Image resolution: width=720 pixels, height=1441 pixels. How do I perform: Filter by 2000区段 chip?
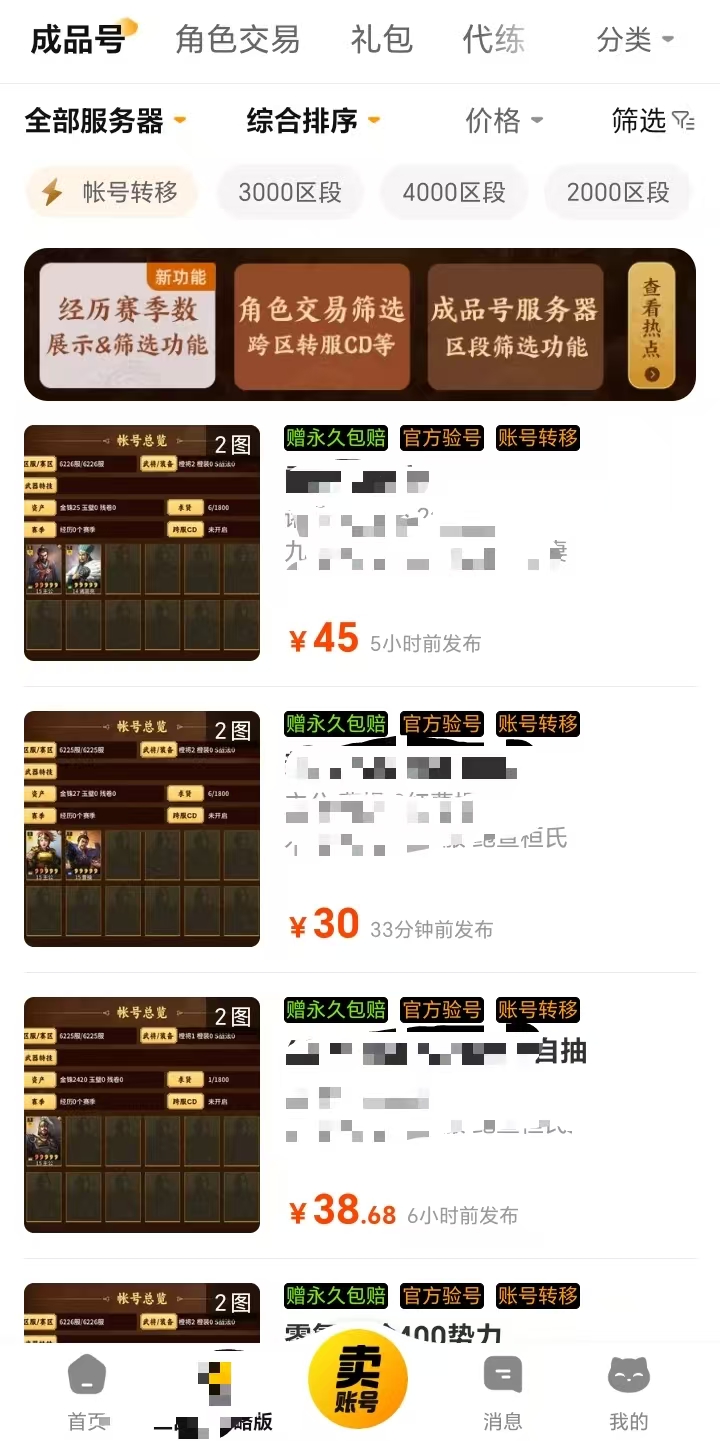click(x=618, y=192)
